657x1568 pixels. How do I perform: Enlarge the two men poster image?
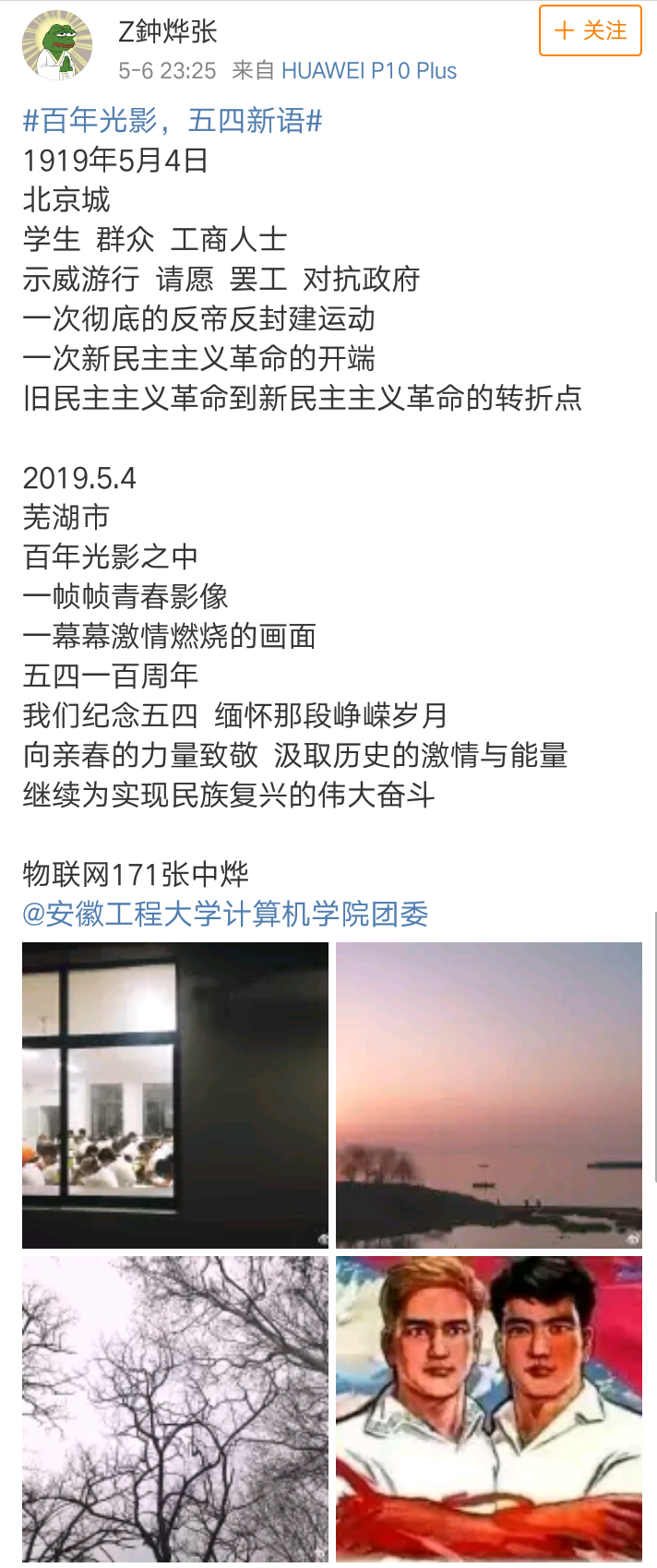pos(489,1408)
